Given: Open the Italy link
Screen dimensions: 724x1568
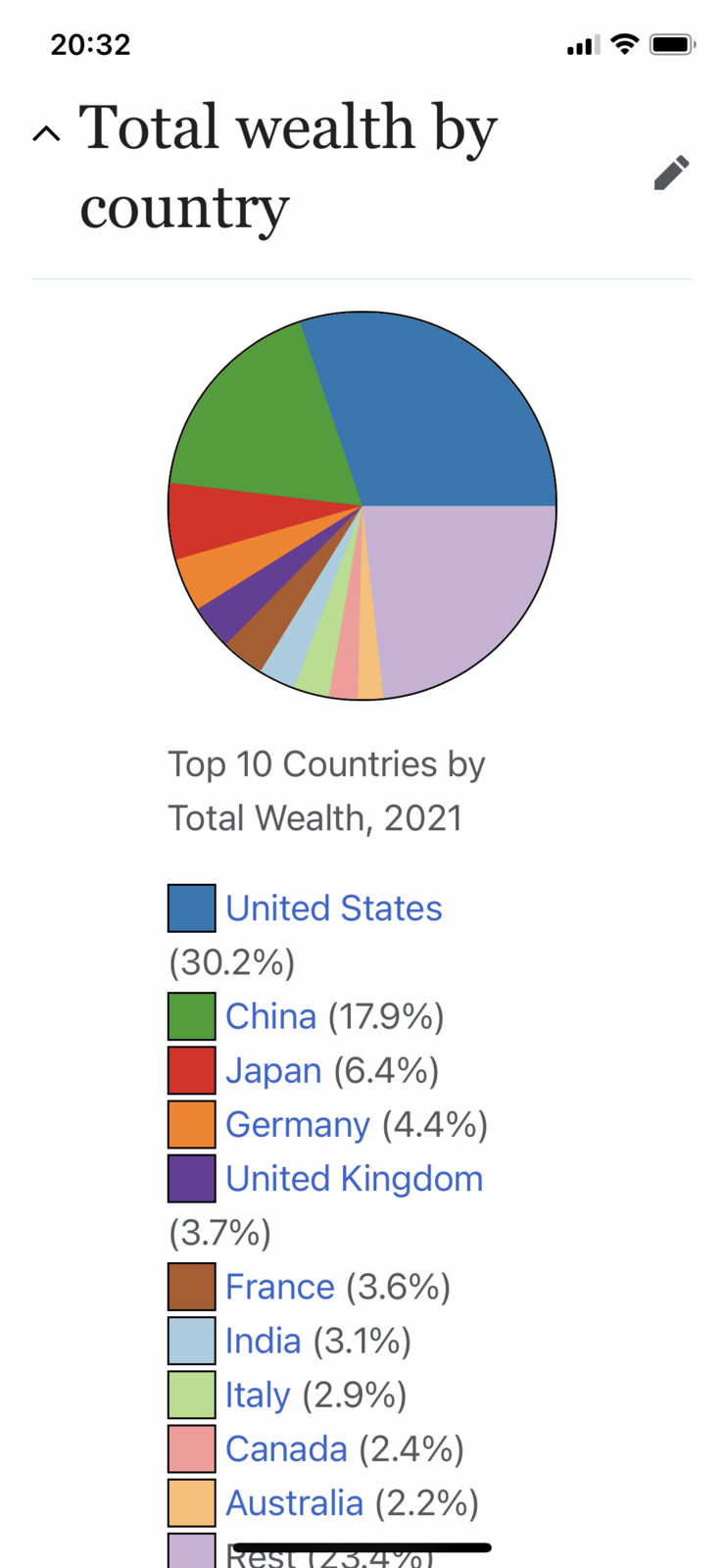Looking at the screenshot, I should [x=258, y=1394].
